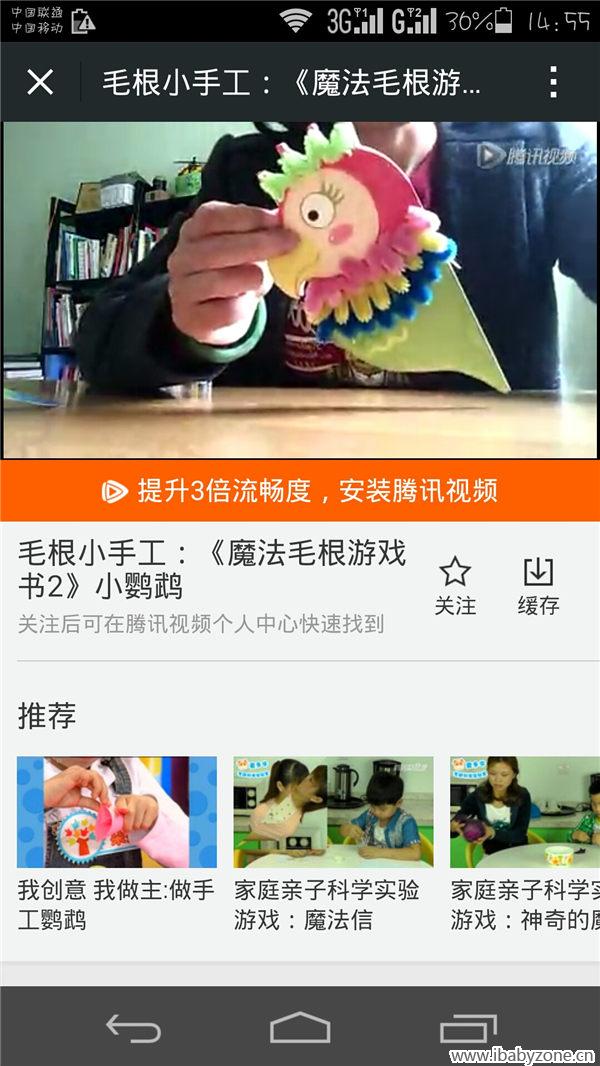Open recent apps with the system button
600x1066 pixels.
coord(467,1028)
